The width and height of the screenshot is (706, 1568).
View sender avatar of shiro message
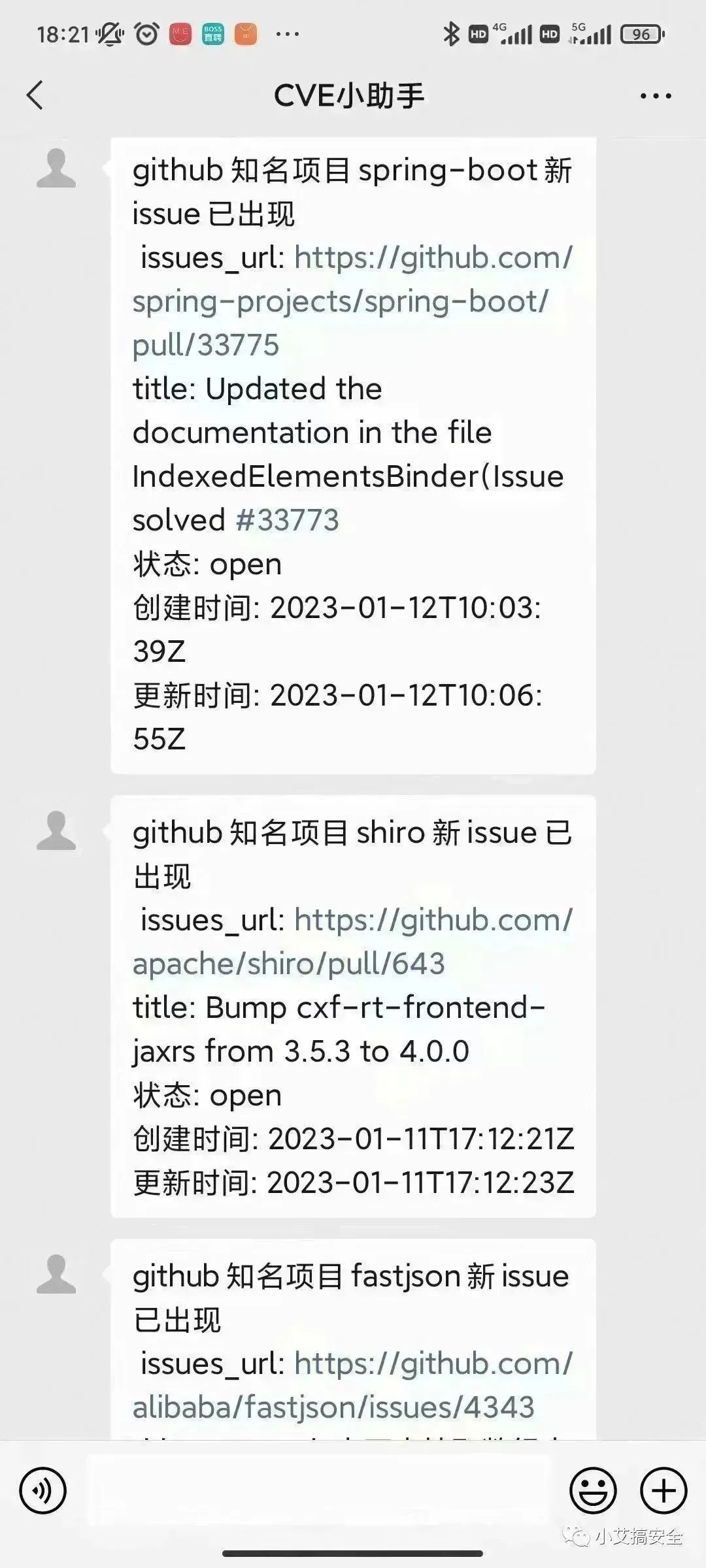point(56,830)
